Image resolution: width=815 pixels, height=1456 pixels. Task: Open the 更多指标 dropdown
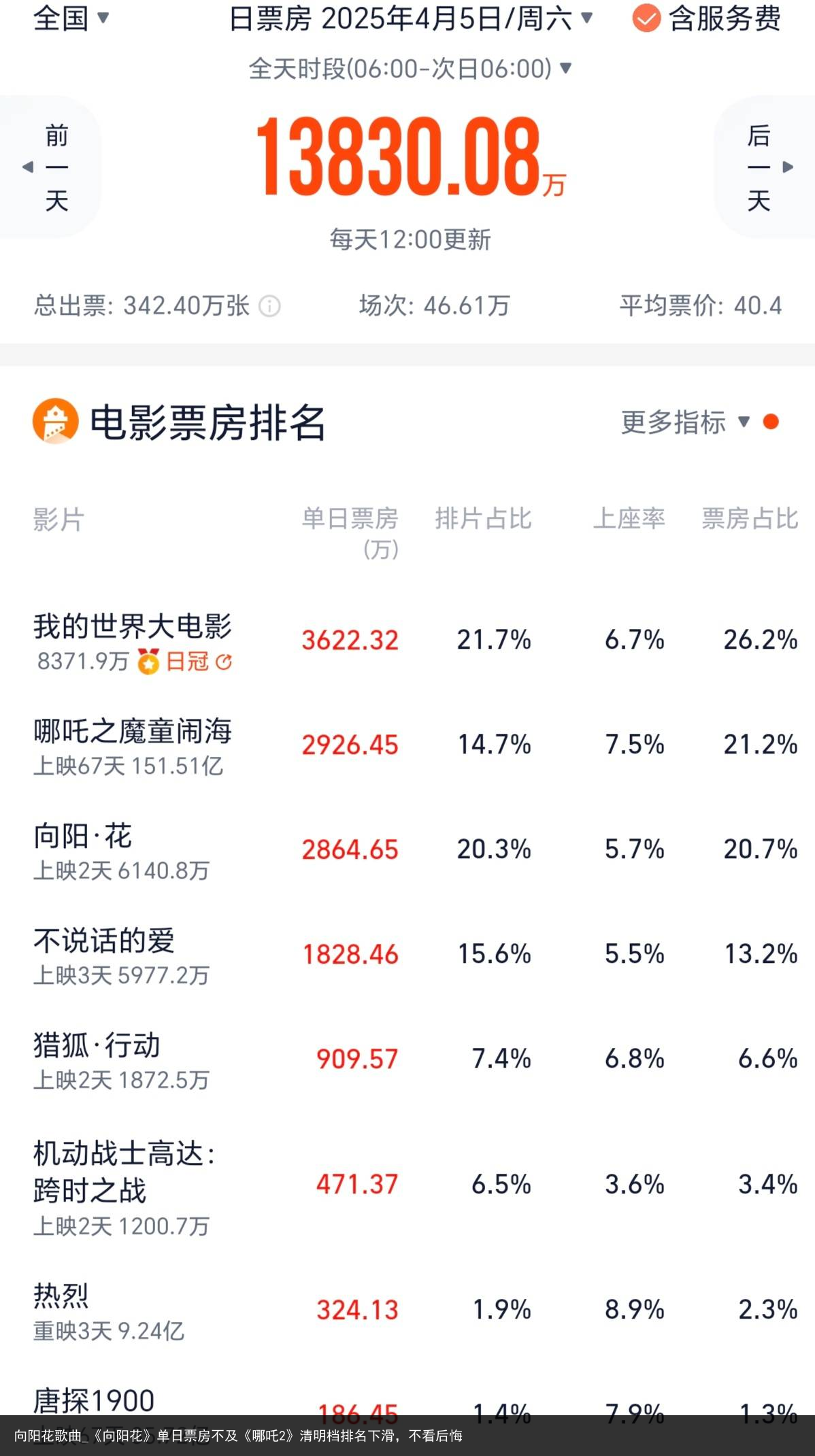tap(686, 422)
